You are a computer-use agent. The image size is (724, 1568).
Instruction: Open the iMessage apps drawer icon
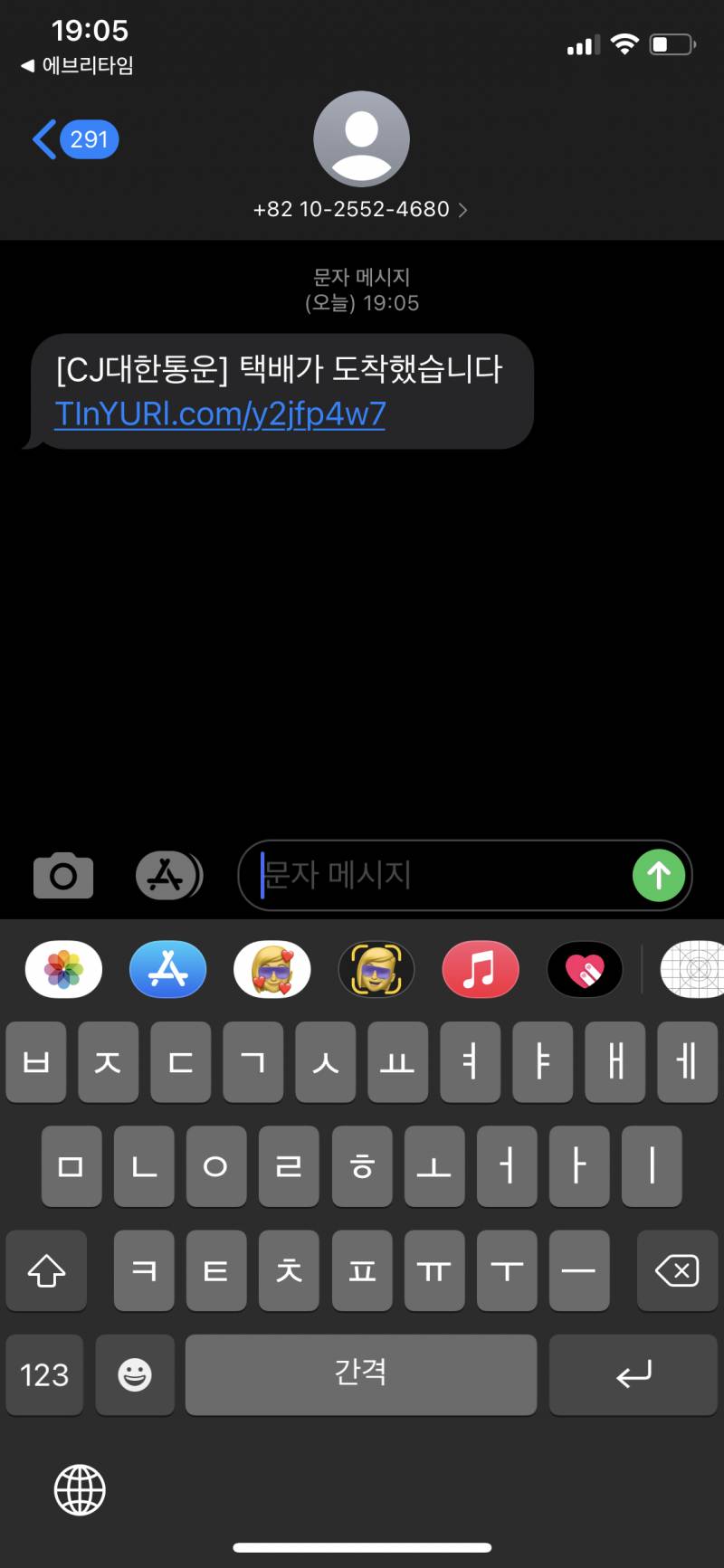tap(168, 875)
